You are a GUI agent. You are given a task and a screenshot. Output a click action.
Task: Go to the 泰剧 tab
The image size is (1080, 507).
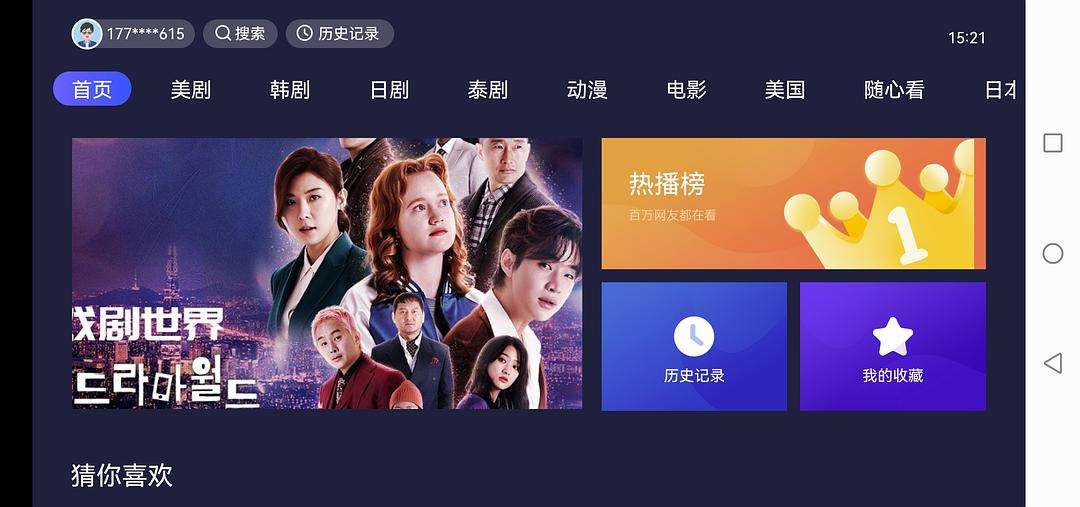pos(488,90)
